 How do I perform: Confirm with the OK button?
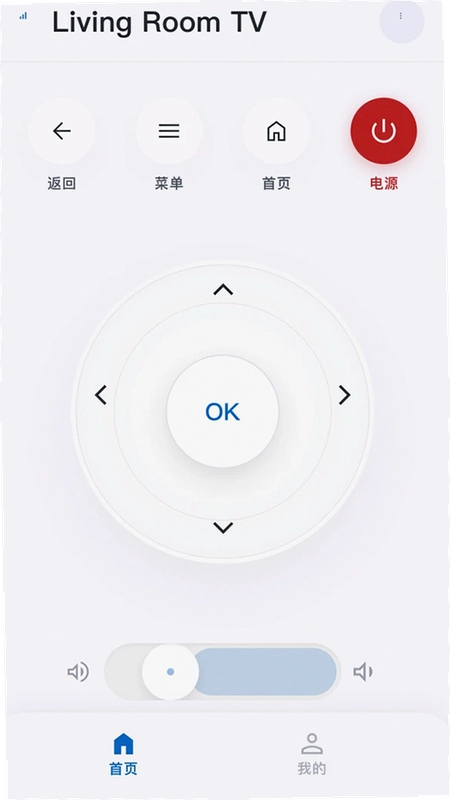tap(222, 411)
